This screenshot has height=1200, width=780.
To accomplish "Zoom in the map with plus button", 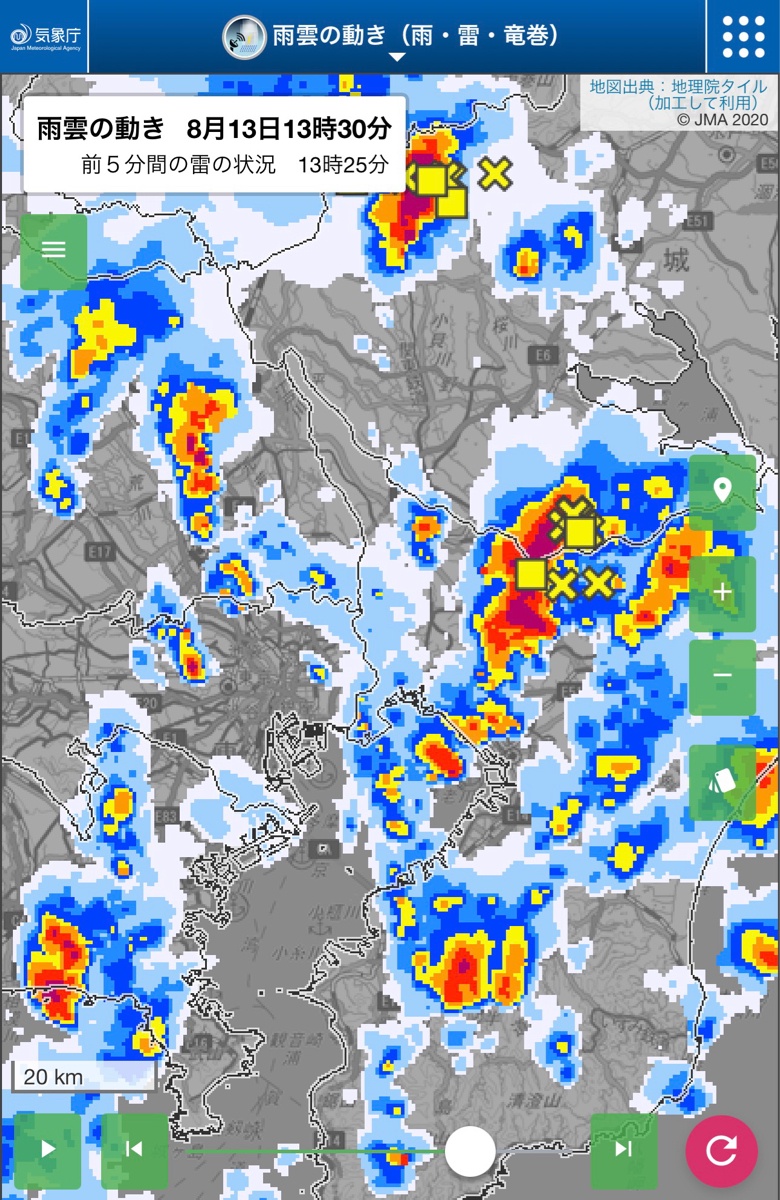I will [x=722, y=593].
